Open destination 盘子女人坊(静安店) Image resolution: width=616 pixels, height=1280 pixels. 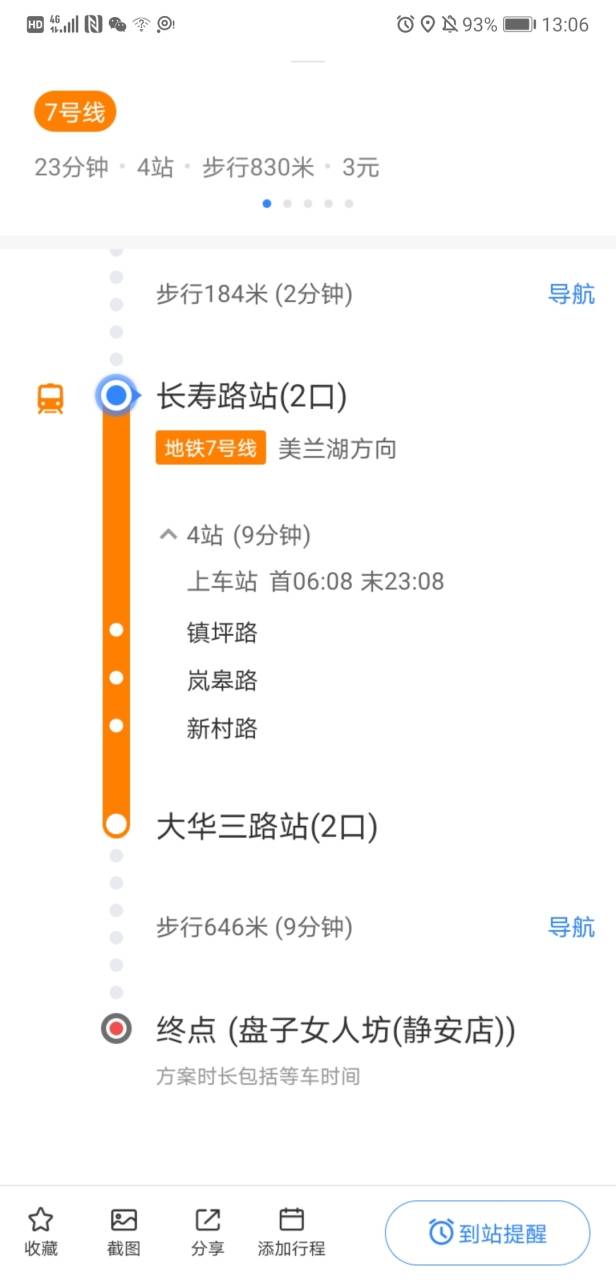[336, 1030]
